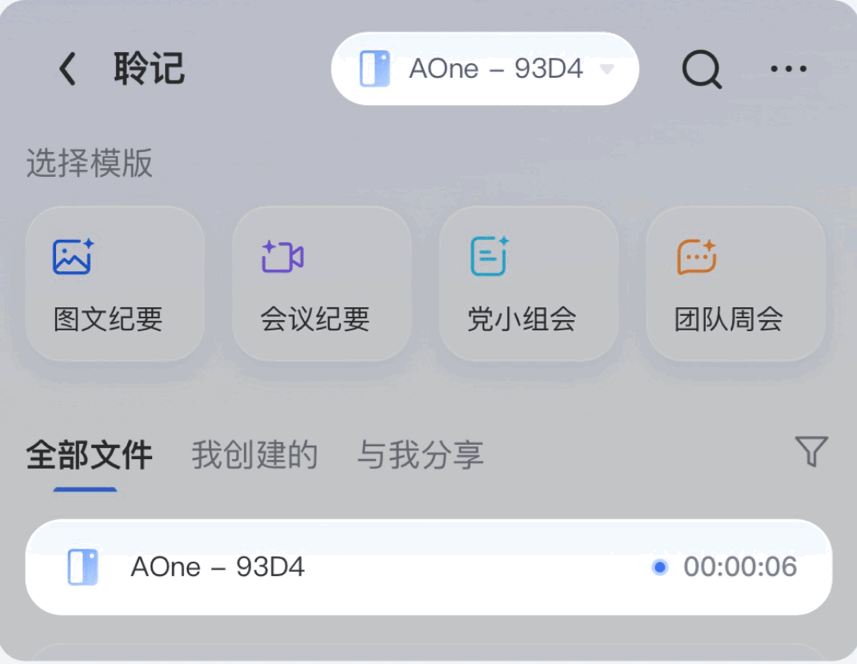The height and width of the screenshot is (664, 857).
Task: Show files under 与我分享
Action: pyautogui.click(x=420, y=455)
